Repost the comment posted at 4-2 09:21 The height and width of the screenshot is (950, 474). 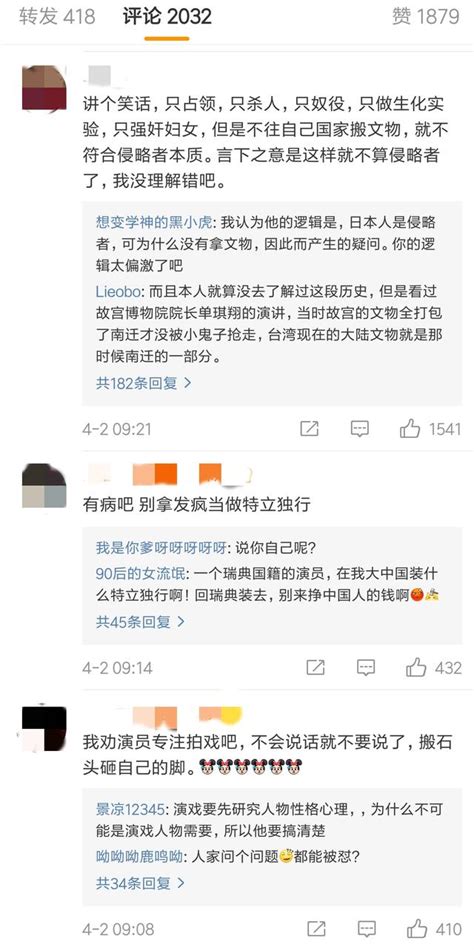coord(309,429)
